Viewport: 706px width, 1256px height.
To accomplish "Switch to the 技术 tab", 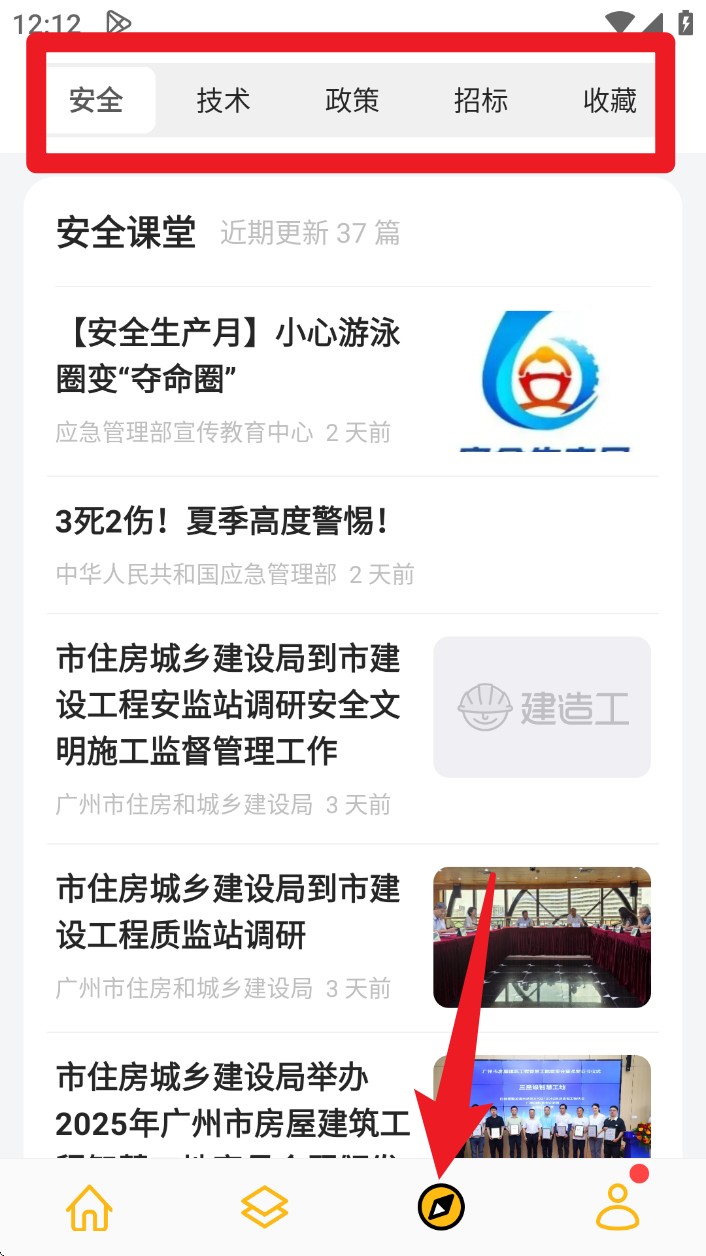I will [223, 100].
